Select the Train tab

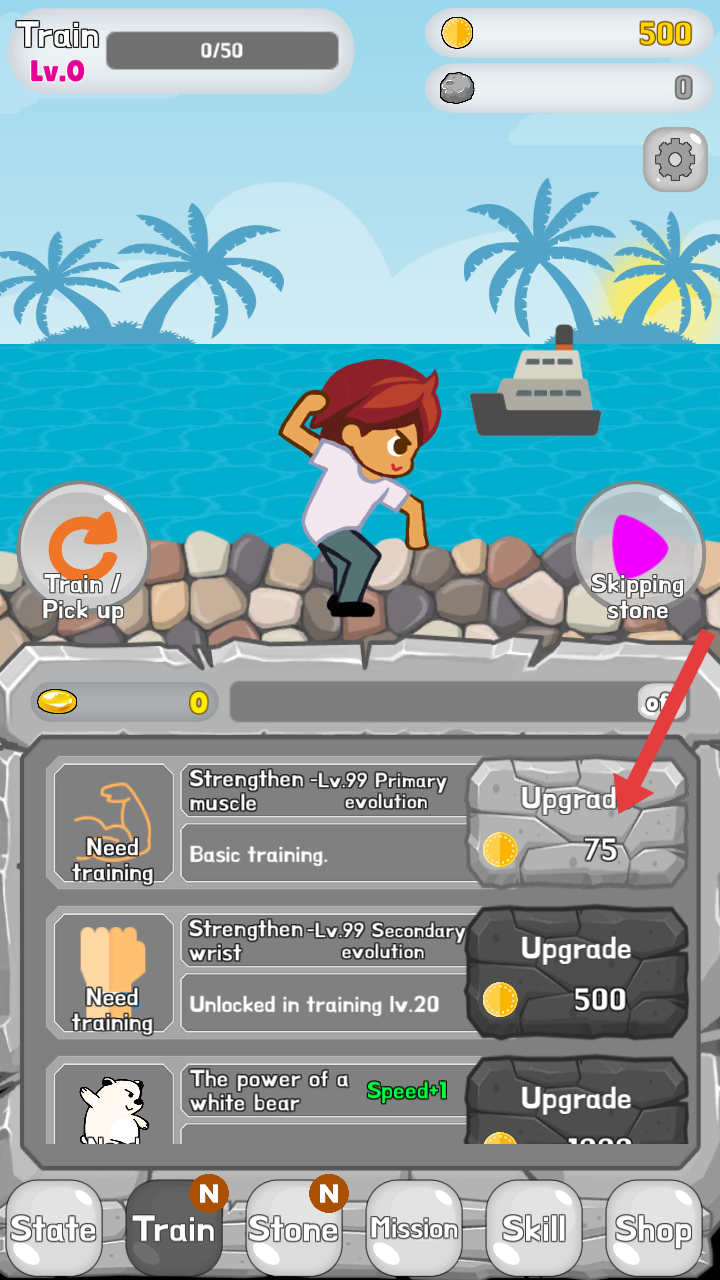tap(174, 1229)
